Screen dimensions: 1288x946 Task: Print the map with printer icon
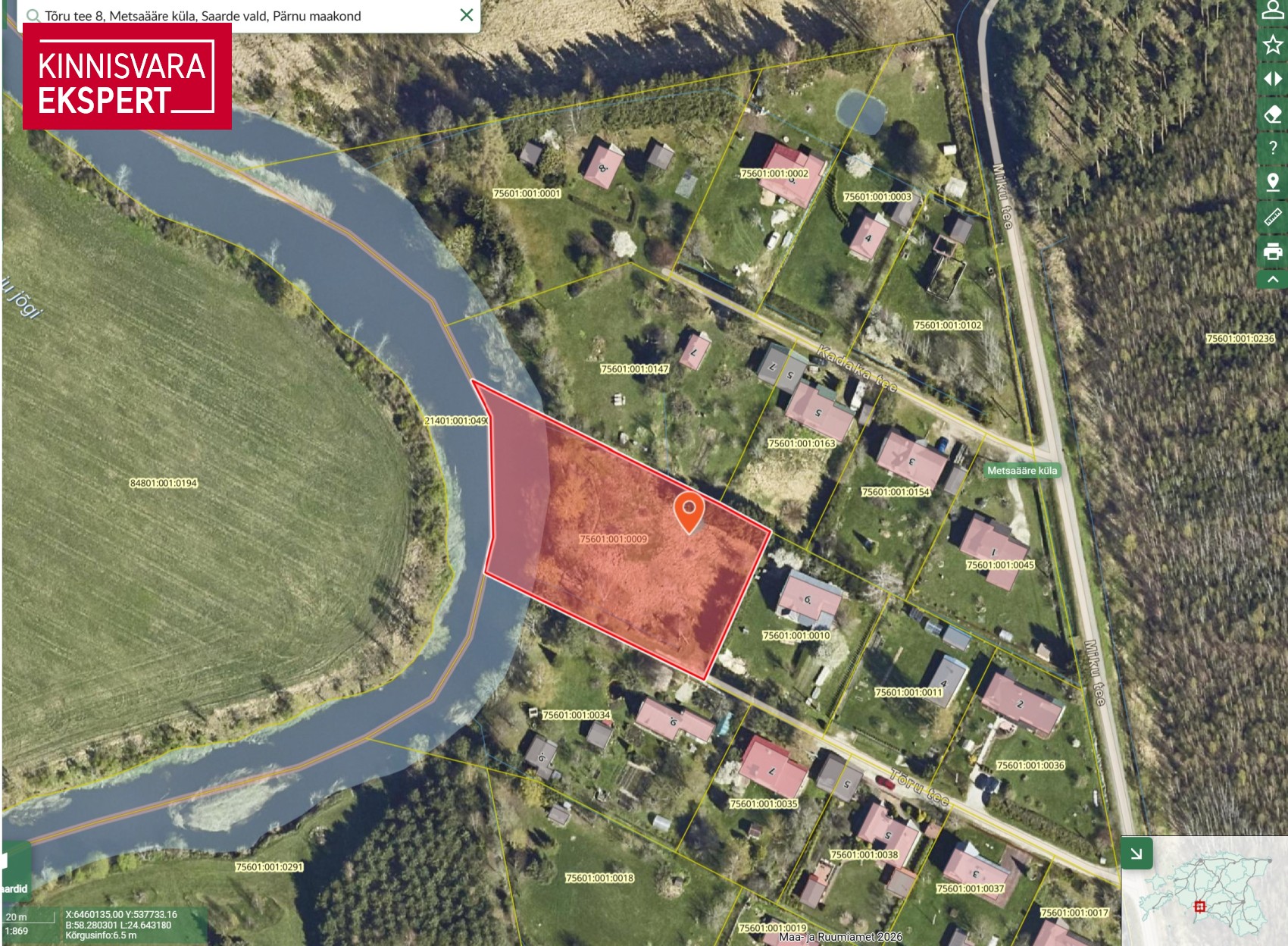(x=1273, y=251)
